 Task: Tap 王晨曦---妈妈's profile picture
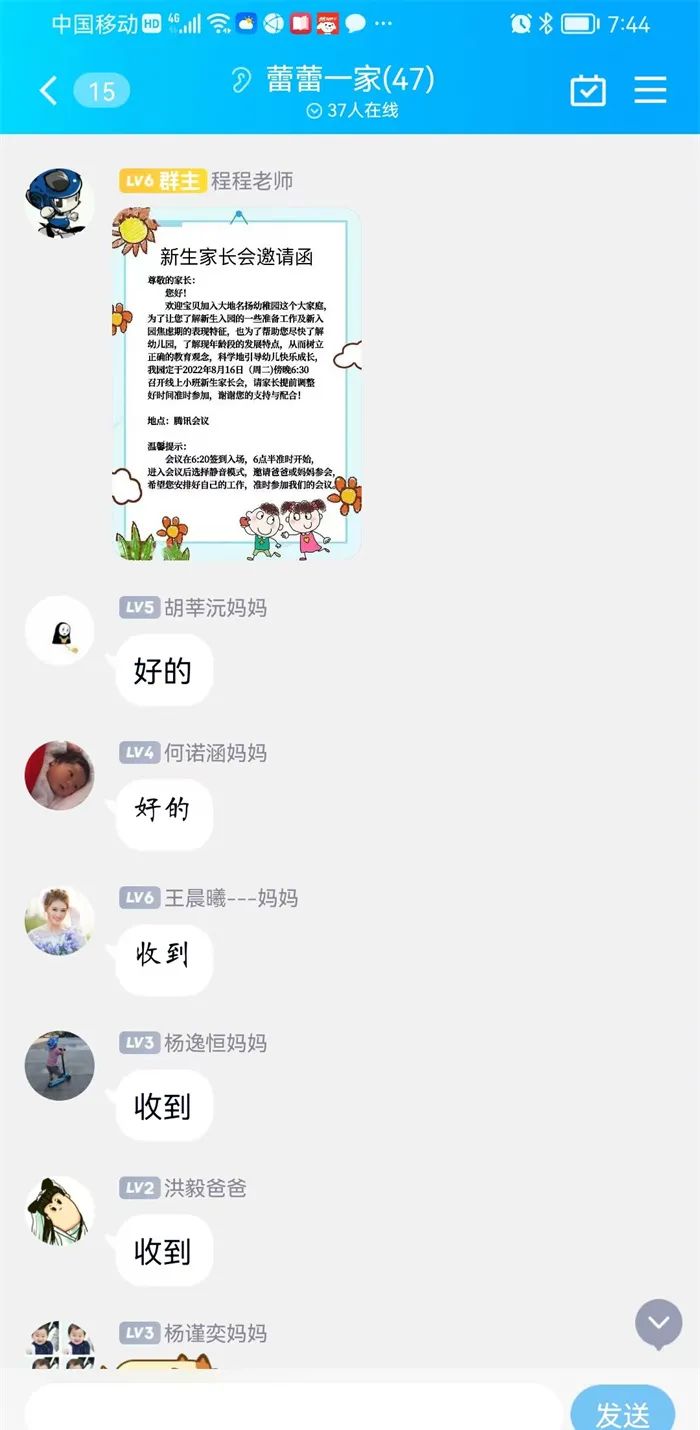[x=59, y=920]
